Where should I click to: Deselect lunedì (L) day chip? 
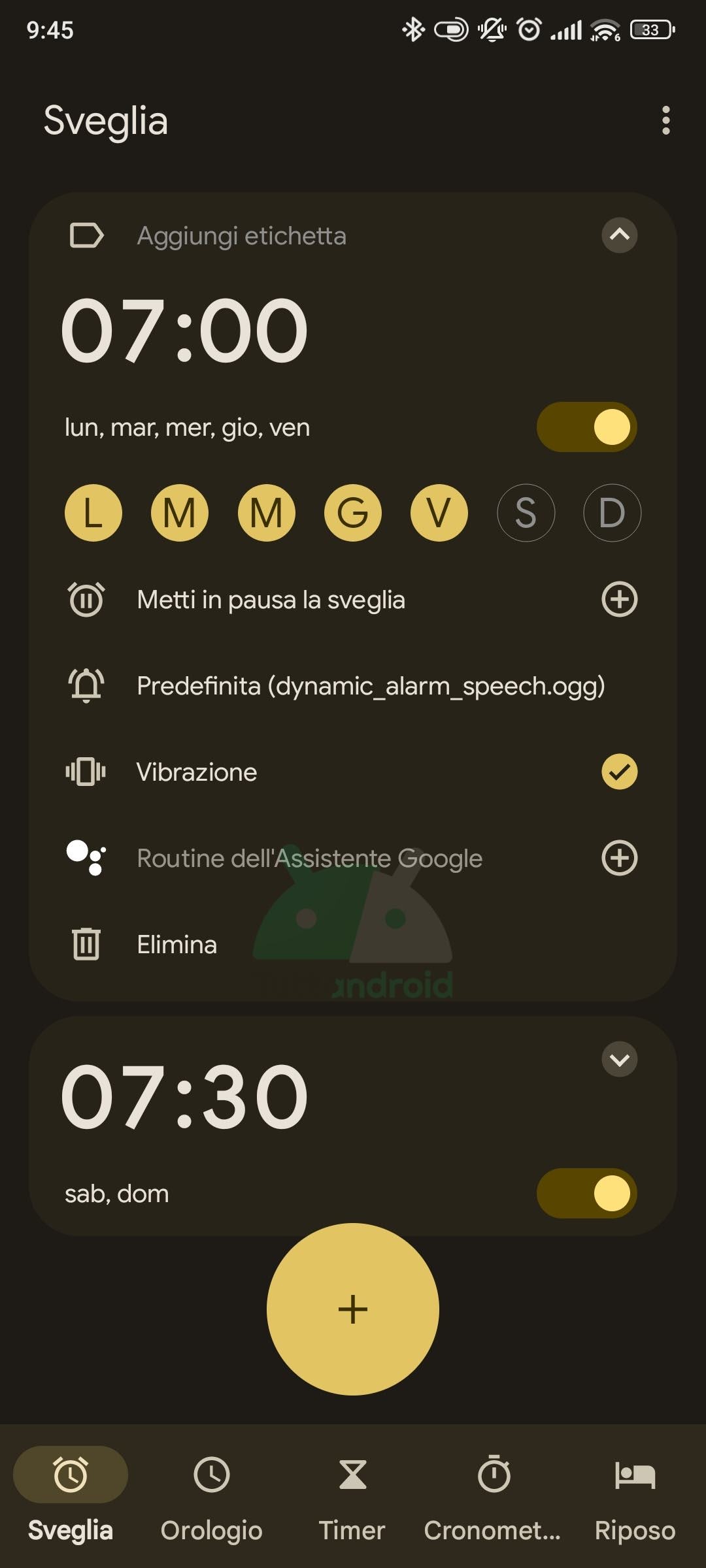point(93,513)
